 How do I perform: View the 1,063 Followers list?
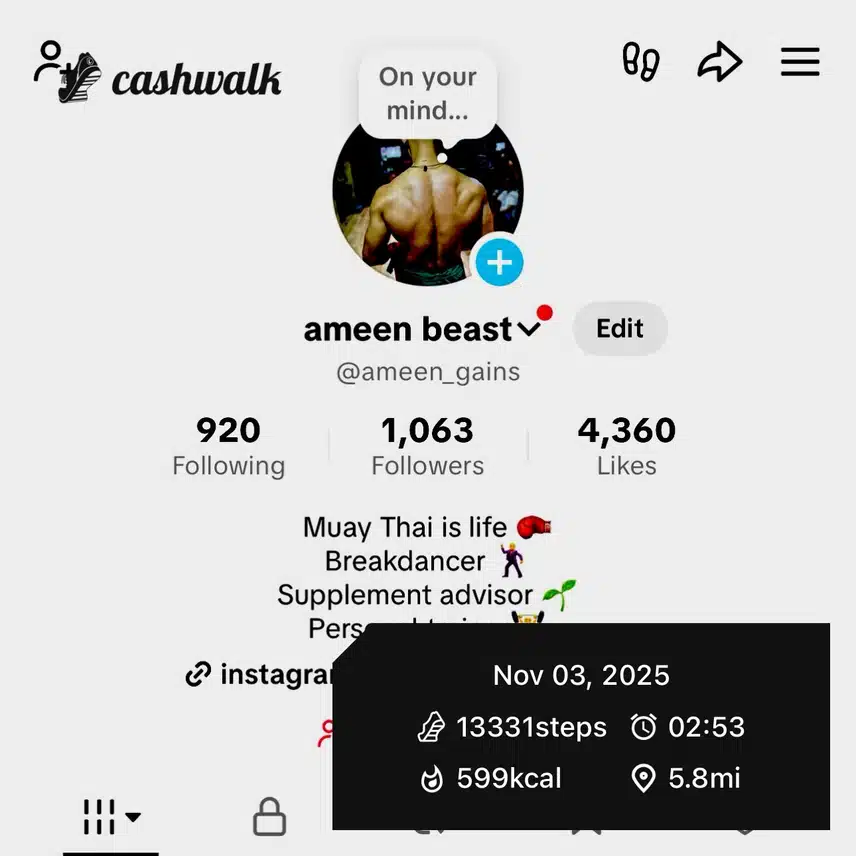[x=427, y=446]
